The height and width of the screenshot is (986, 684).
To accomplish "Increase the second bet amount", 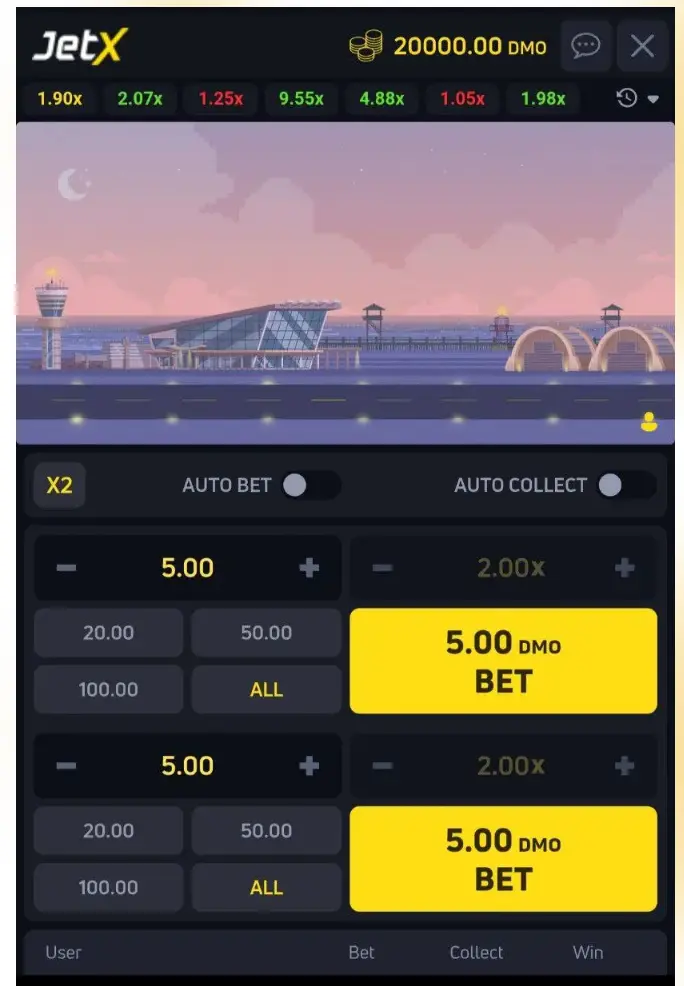I will point(309,766).
